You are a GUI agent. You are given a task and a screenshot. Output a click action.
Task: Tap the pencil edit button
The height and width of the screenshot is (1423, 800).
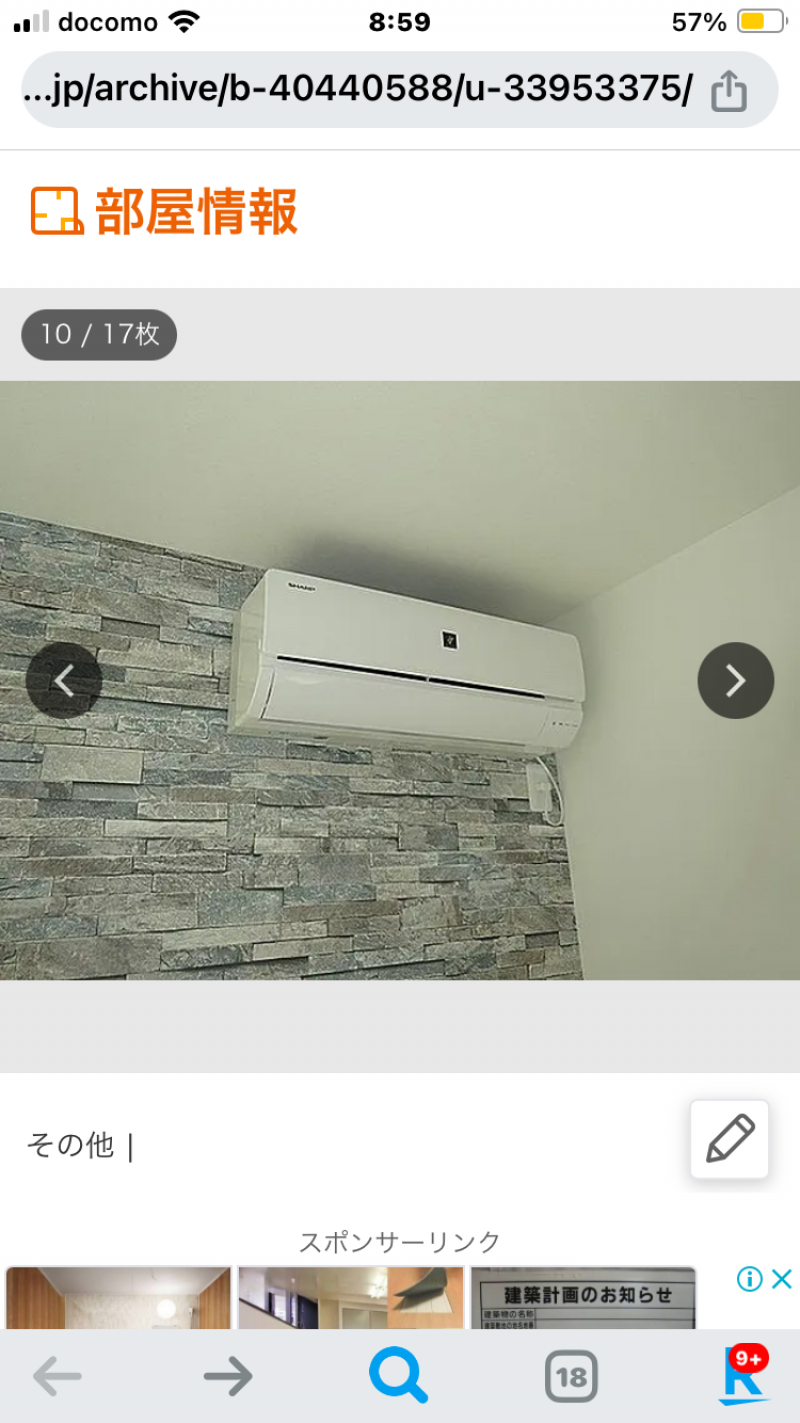[729, 1139]
